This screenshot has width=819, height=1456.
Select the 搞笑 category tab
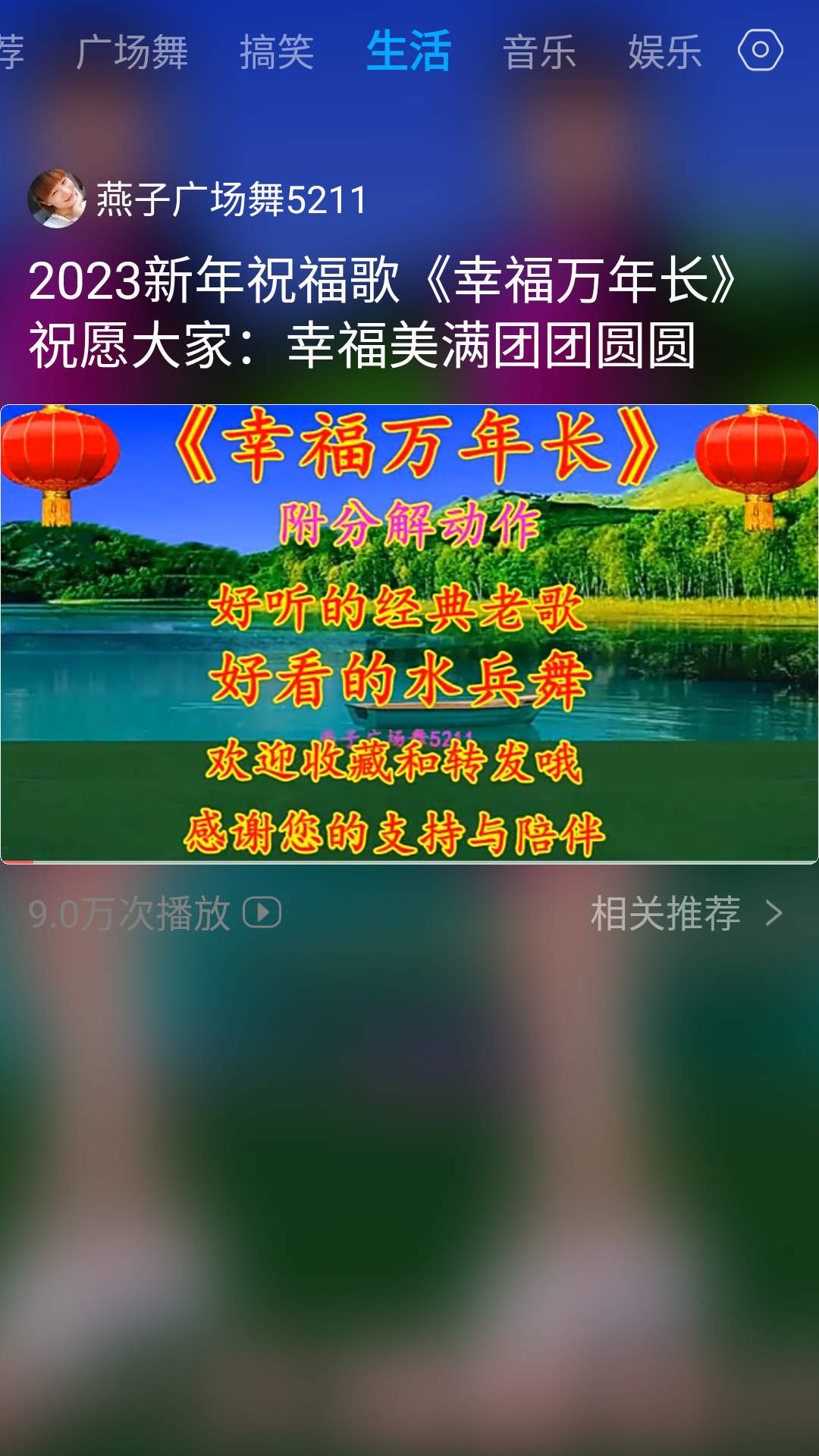pyautogui.click(x=277, y=52)
